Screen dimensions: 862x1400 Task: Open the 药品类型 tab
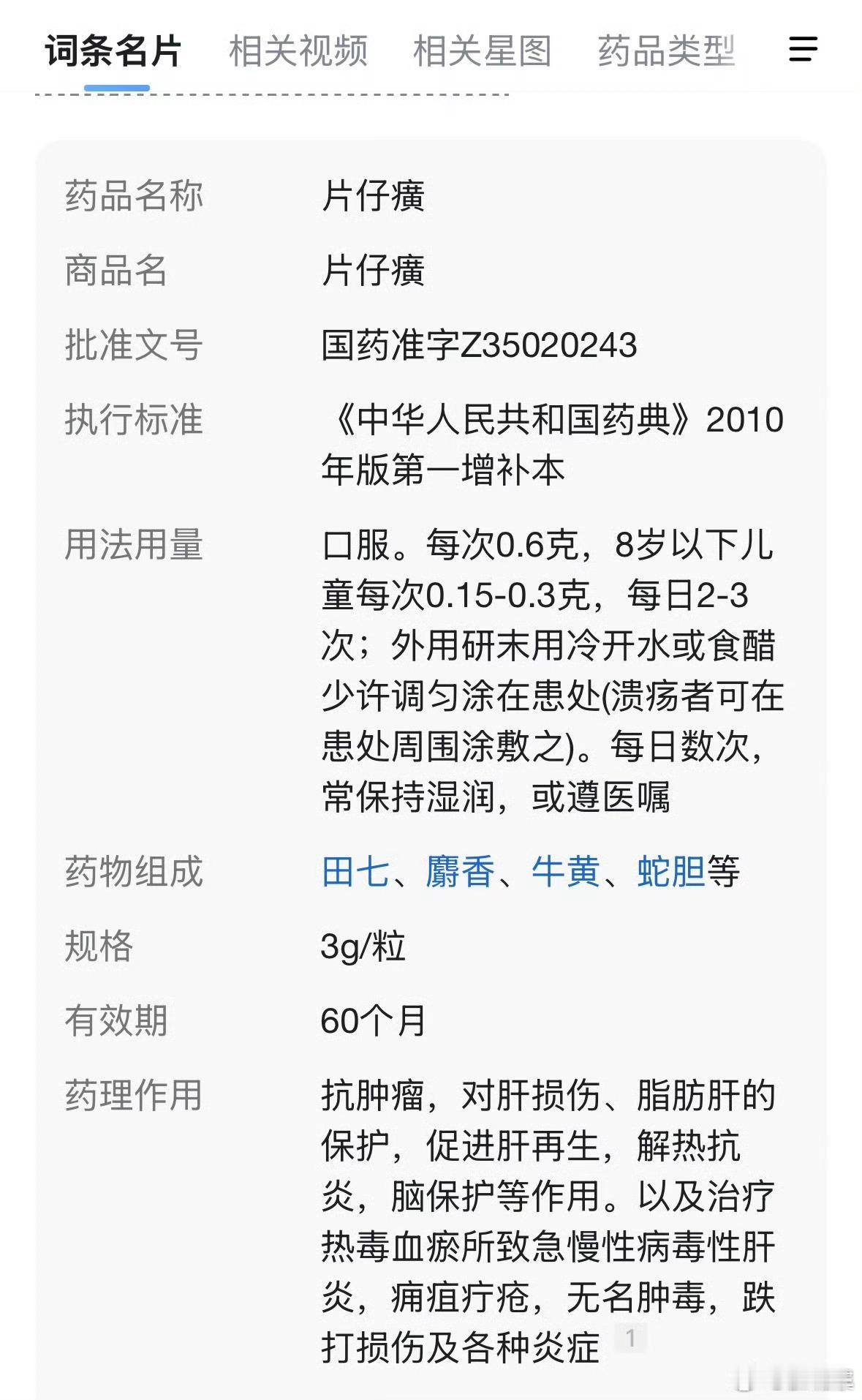point(667,50)
